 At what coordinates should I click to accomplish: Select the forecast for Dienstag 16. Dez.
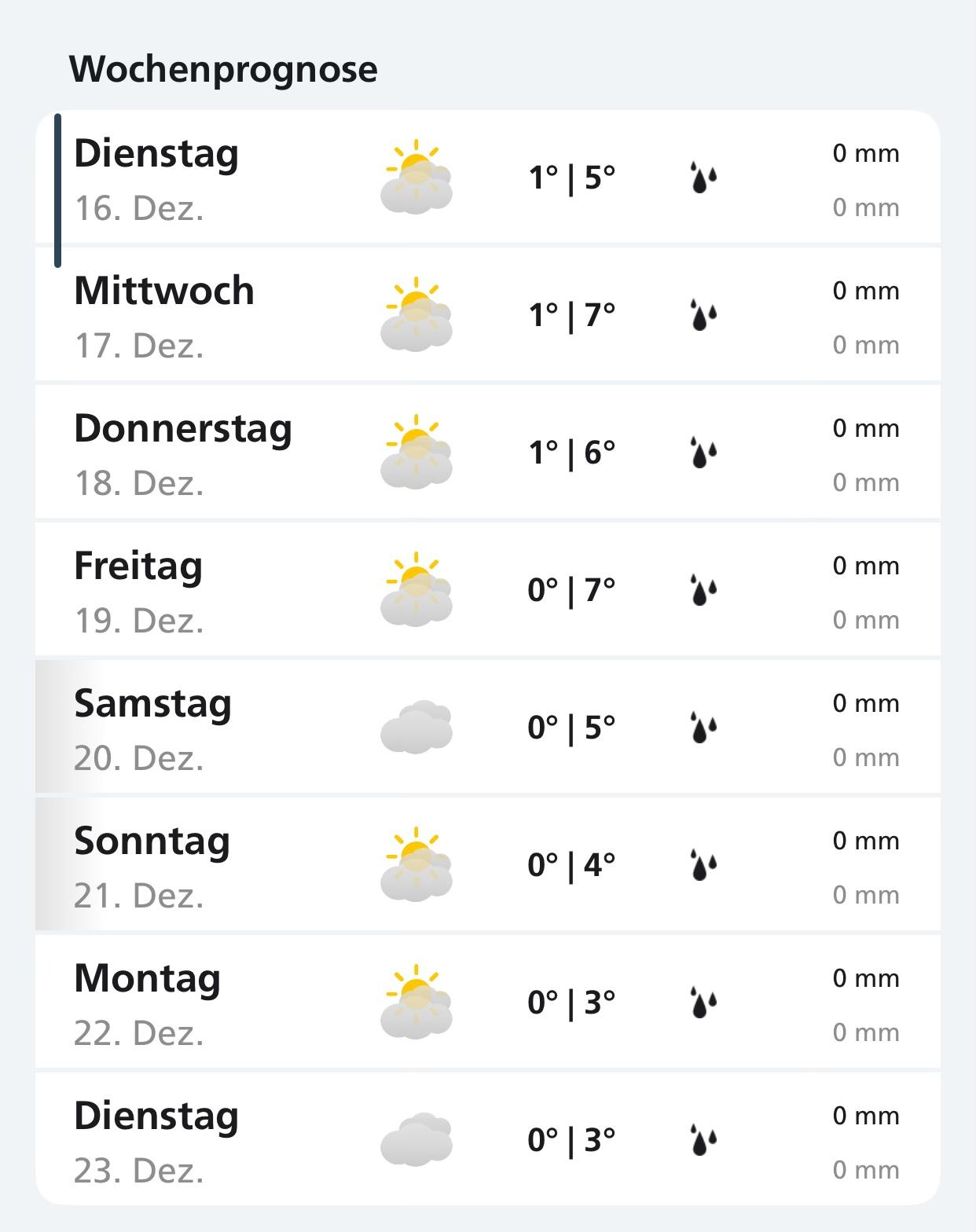487,178
